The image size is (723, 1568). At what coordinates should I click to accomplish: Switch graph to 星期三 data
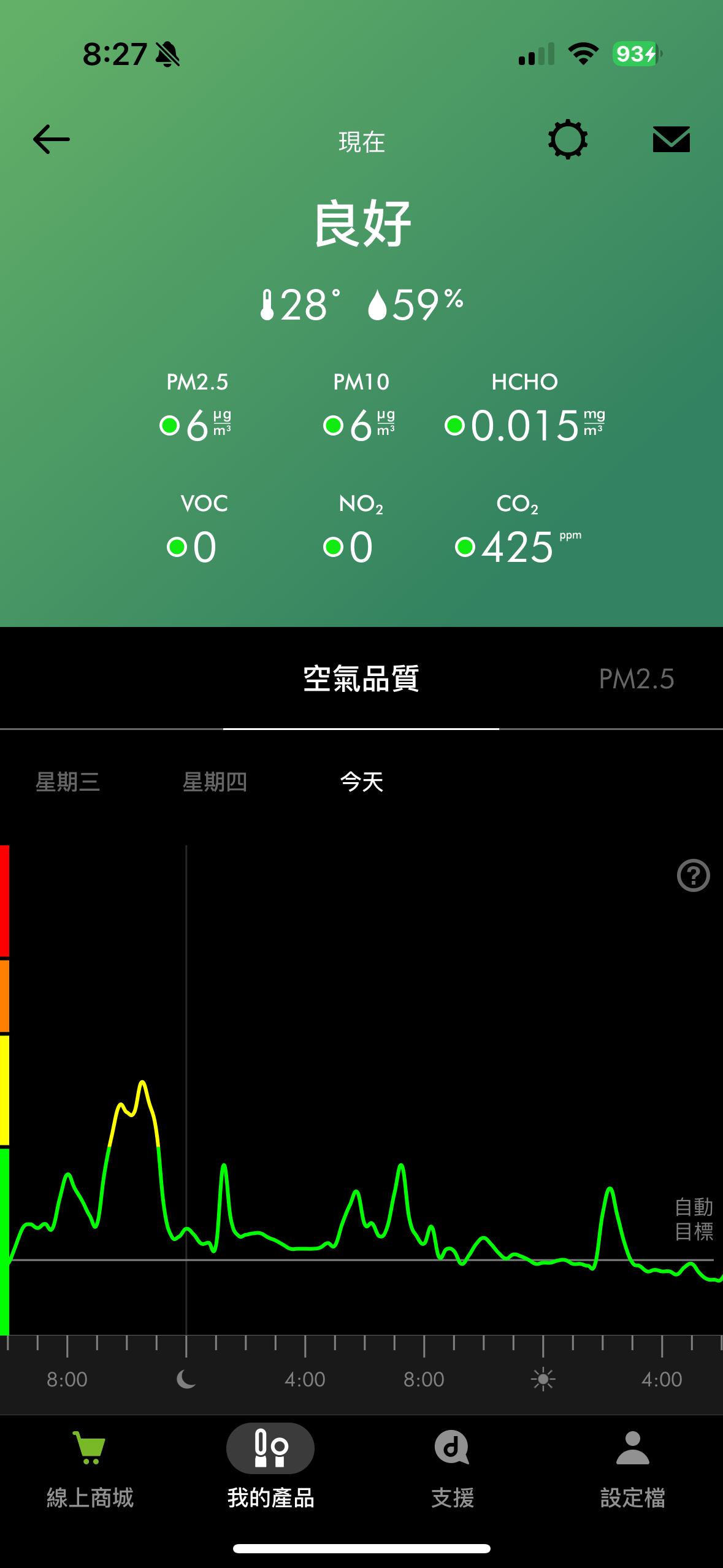(x=69, y=782)
